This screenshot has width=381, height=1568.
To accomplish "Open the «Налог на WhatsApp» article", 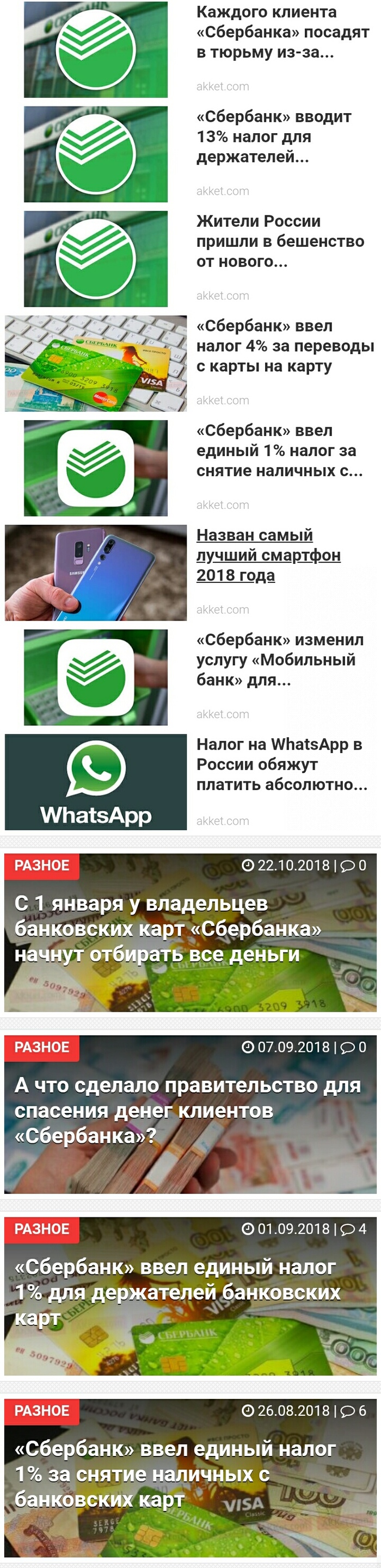I will [281, 764].
